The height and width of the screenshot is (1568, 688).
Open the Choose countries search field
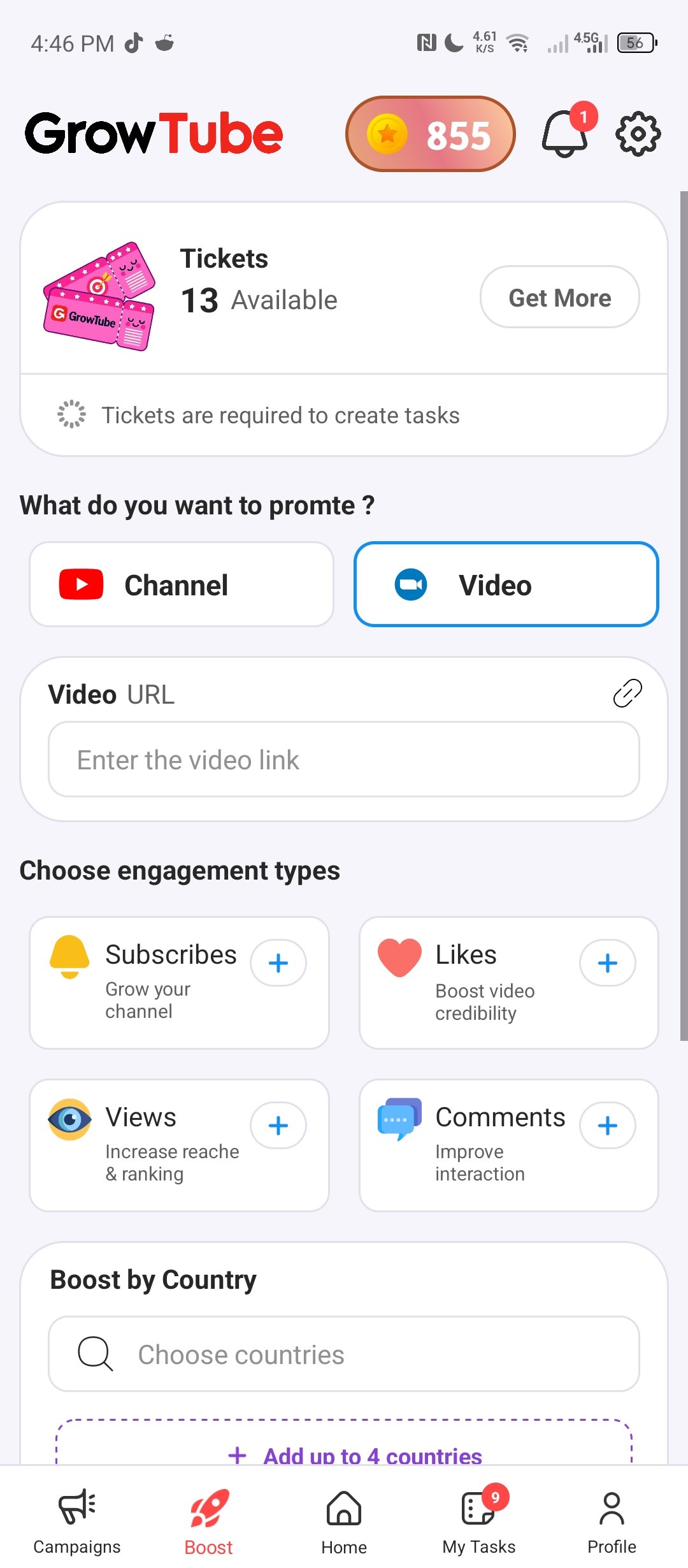[x=344, y=1354]
